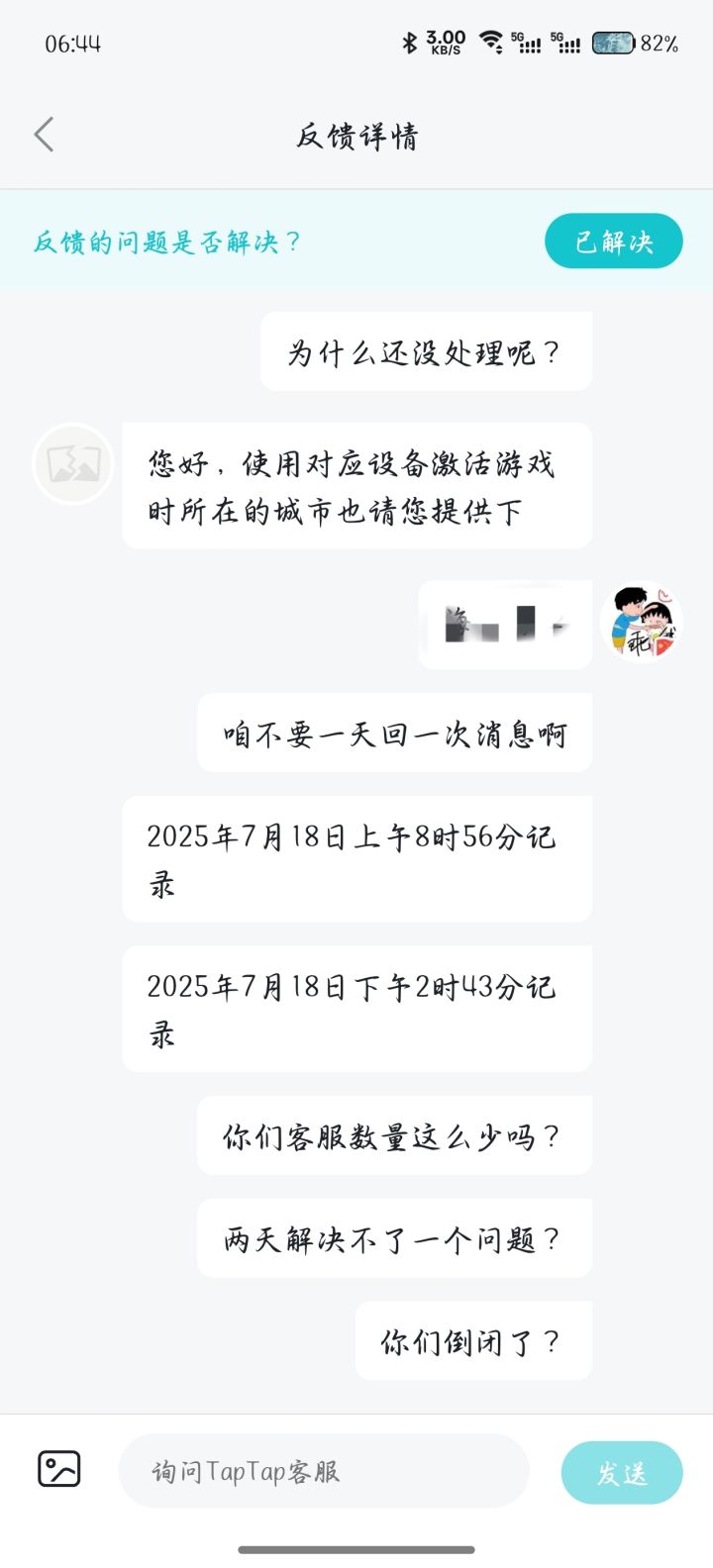The image size is (713, 1568).
Task: Attach a picture using the image icon
Action: pos(59,1468)
